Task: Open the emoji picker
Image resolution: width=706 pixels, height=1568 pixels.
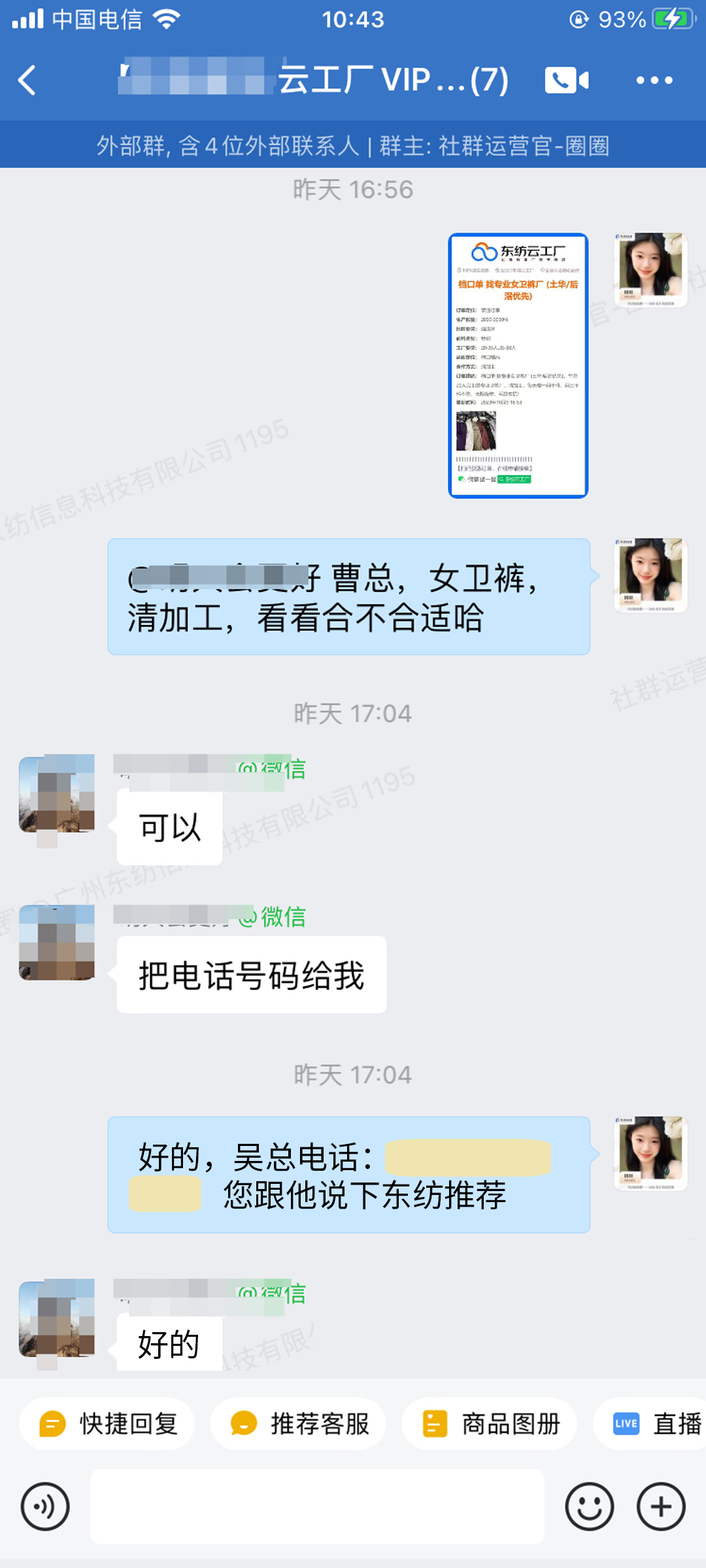Action: pyautogui.click(x=589, y=1507)
